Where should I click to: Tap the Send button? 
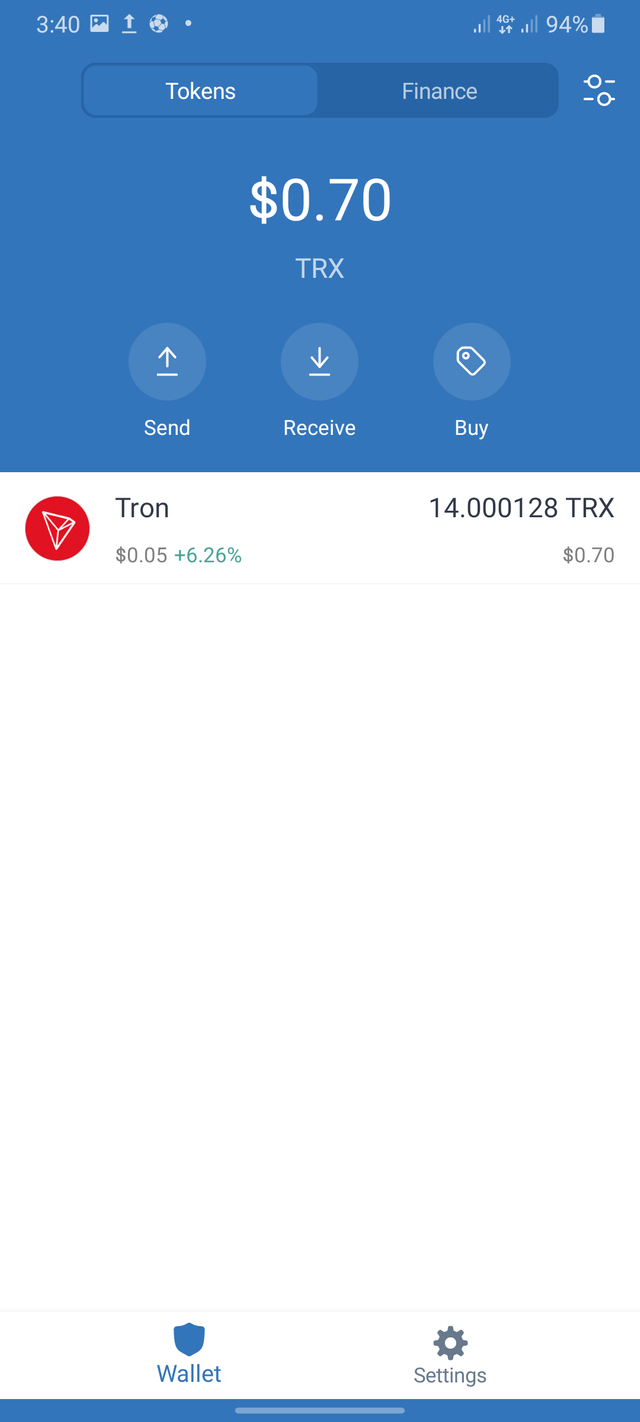[x=167, y=381]
